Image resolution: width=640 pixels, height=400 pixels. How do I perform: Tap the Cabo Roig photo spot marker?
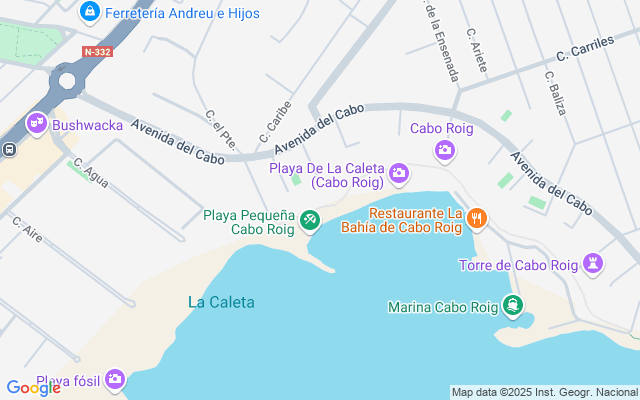coord(445,150)
